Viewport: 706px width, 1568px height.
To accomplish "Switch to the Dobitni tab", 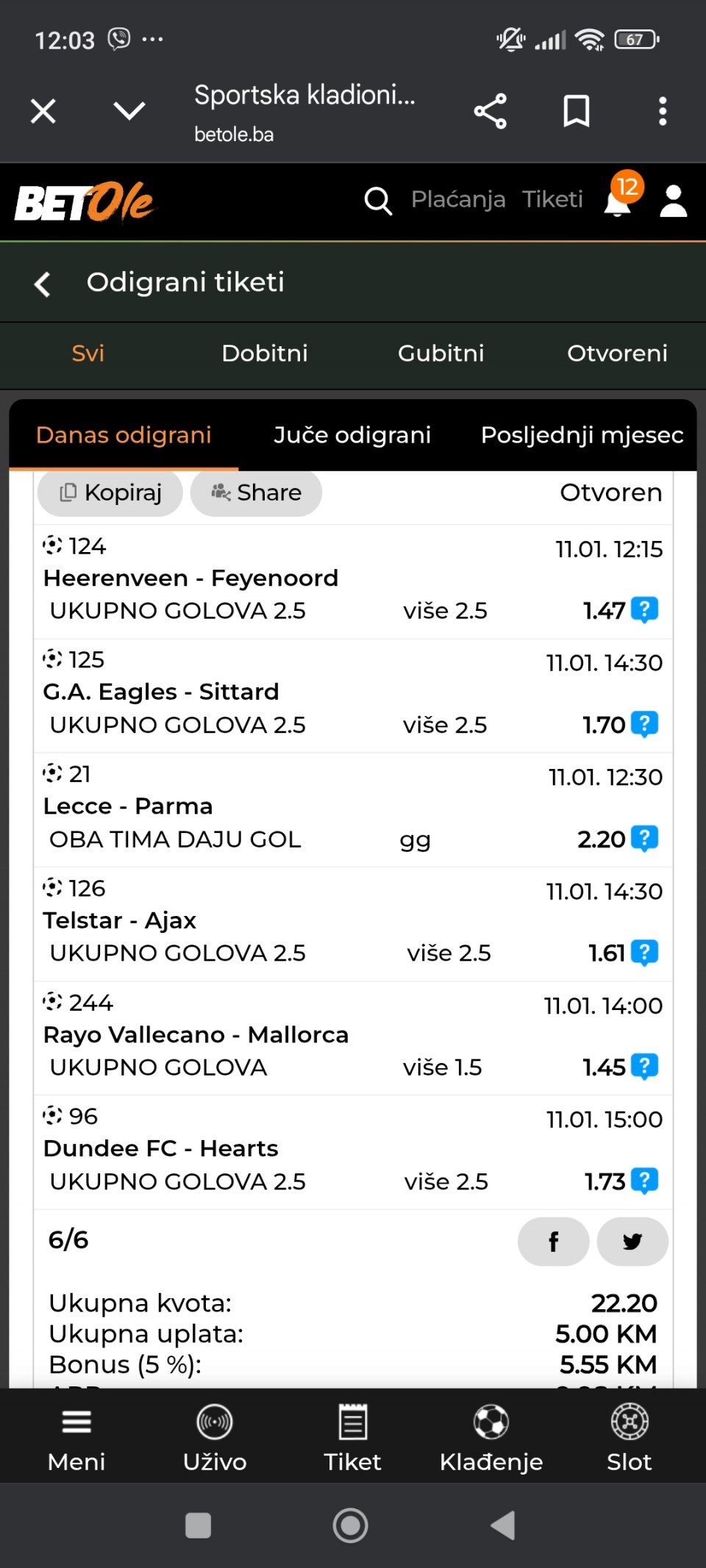I will (265, 354).
